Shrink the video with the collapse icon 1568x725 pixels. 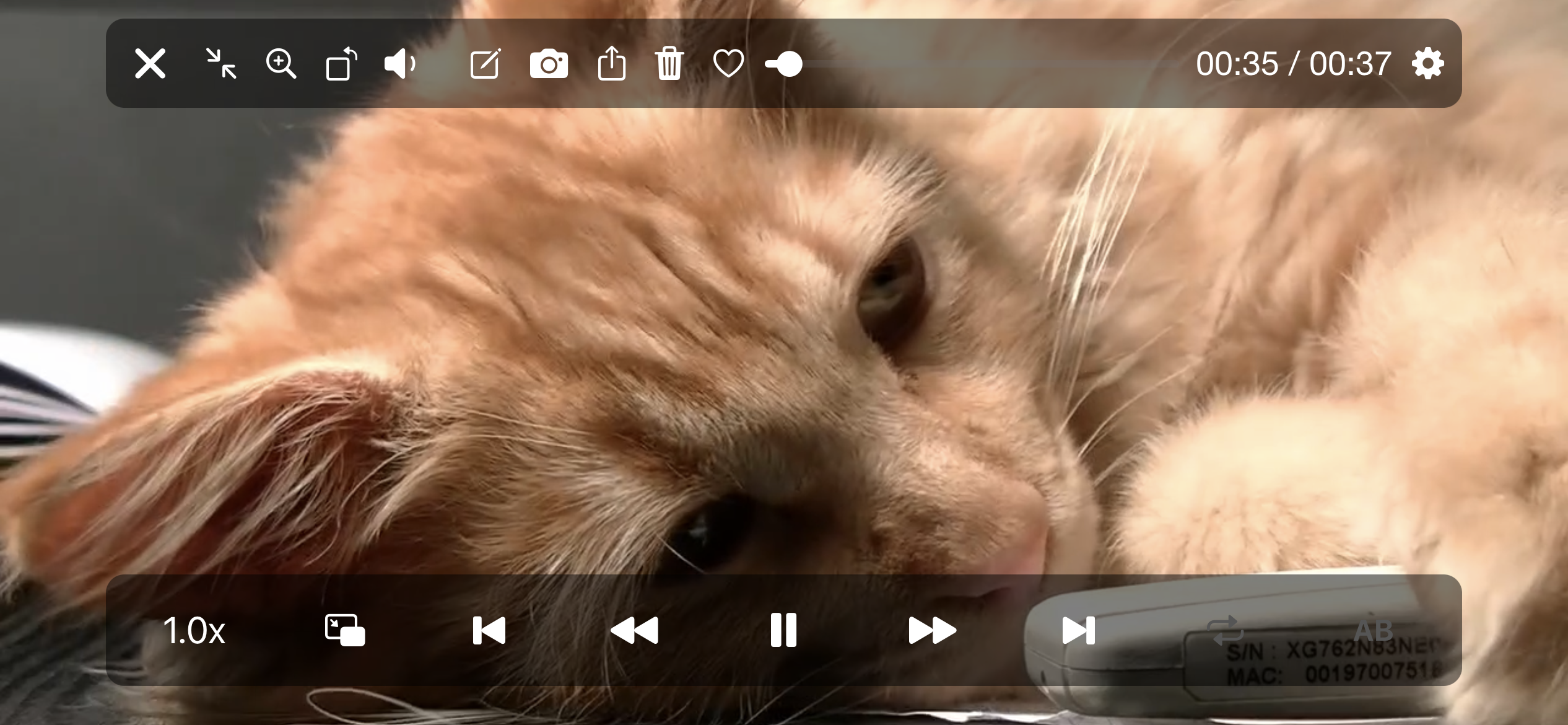[221, 64]
